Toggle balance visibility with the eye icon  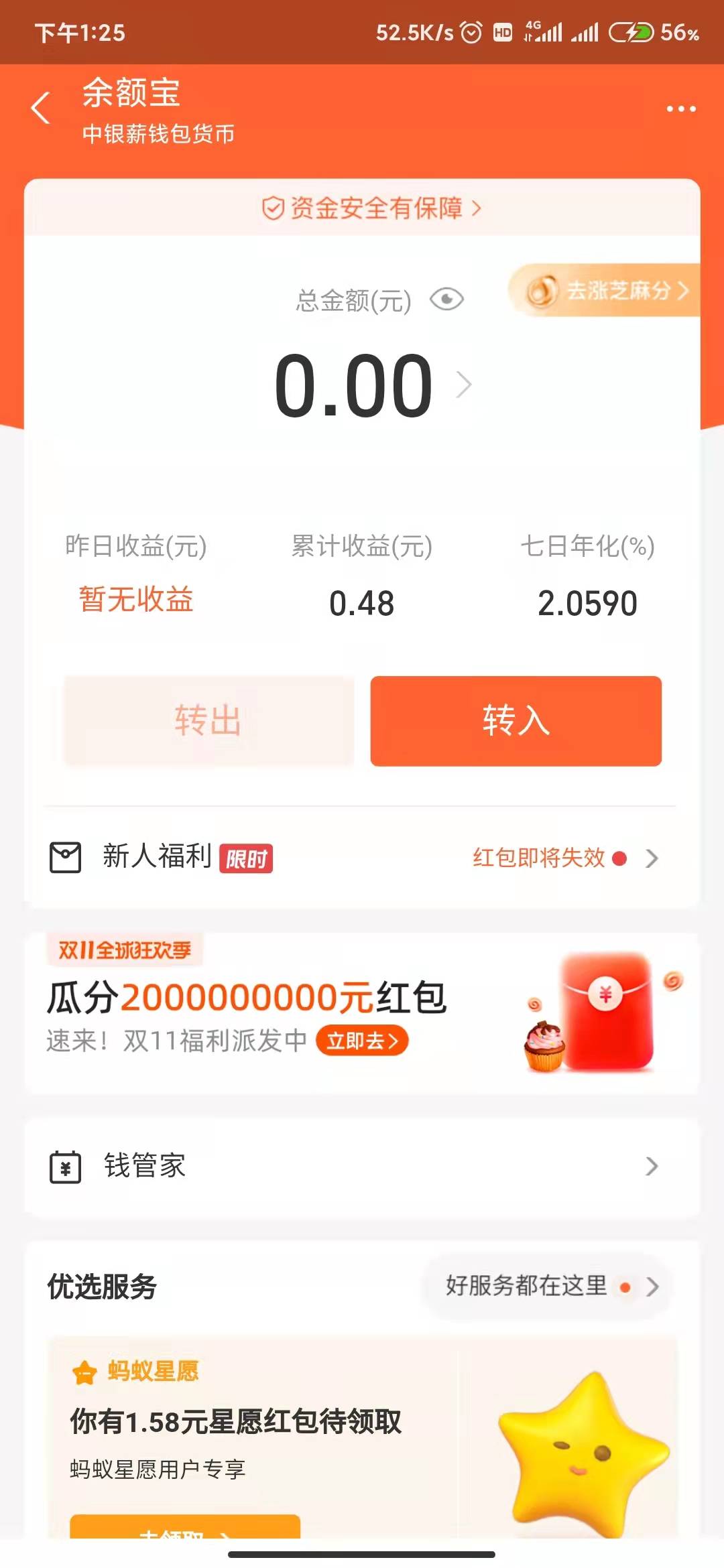(x=446, y=299)
